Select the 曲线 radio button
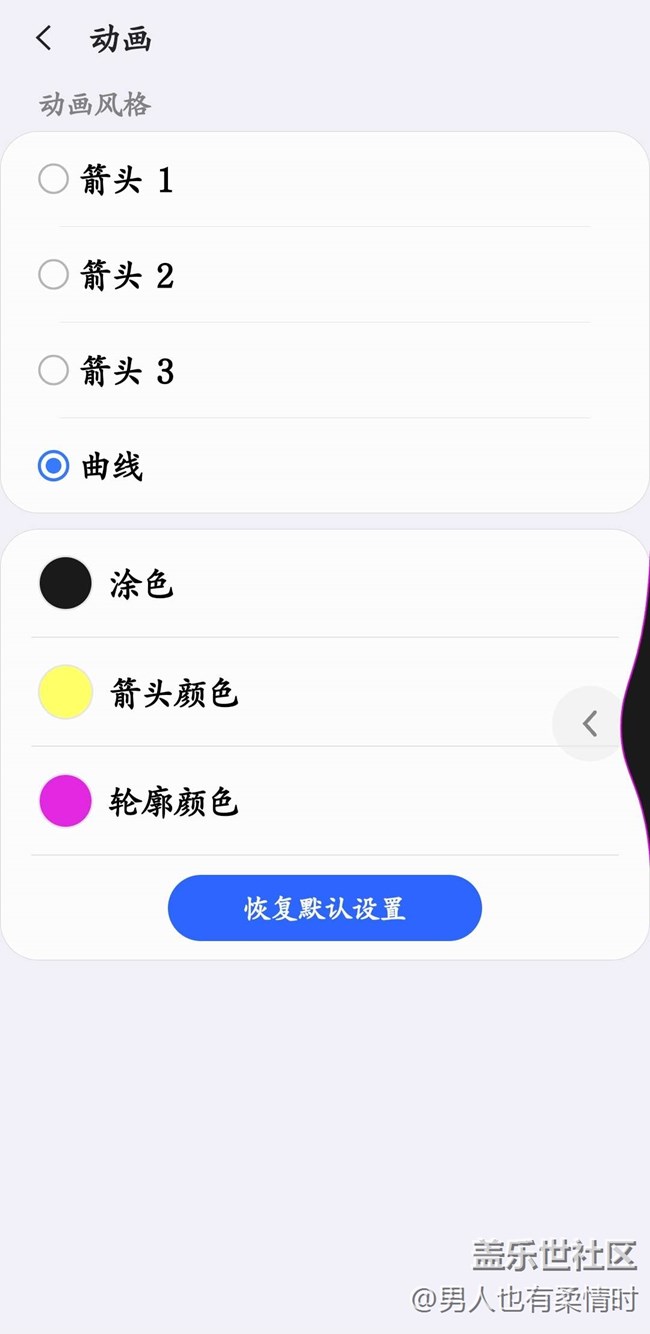The image size is (650, 1334). [54, 466]
